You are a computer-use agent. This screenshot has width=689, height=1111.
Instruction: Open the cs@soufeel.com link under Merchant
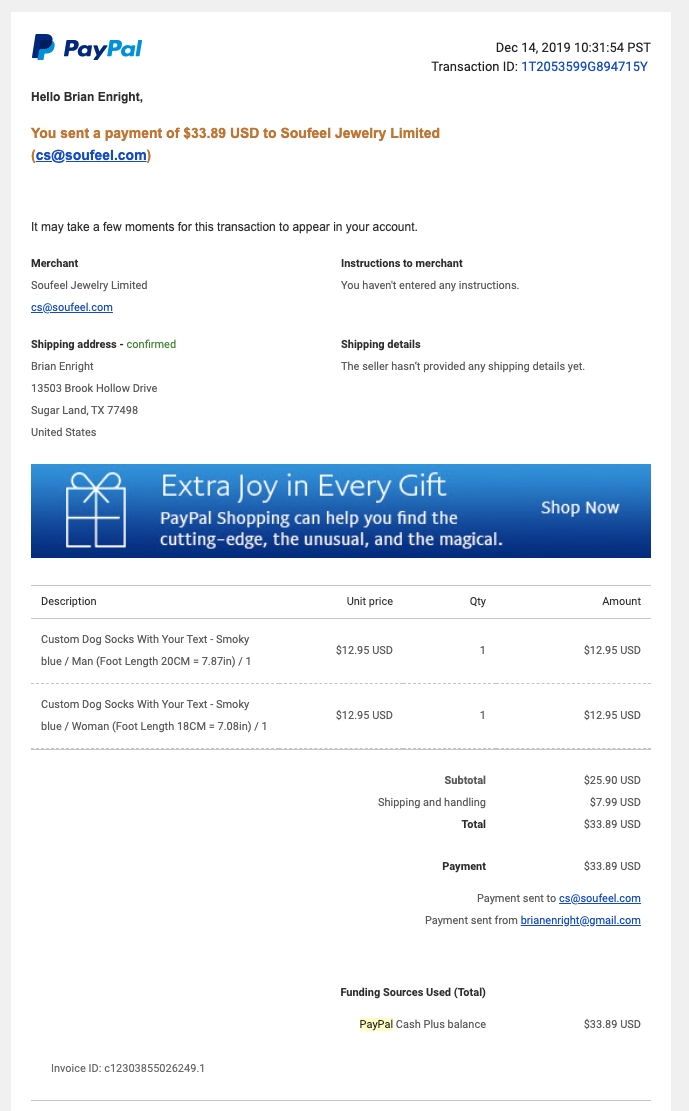click(72, 307)
